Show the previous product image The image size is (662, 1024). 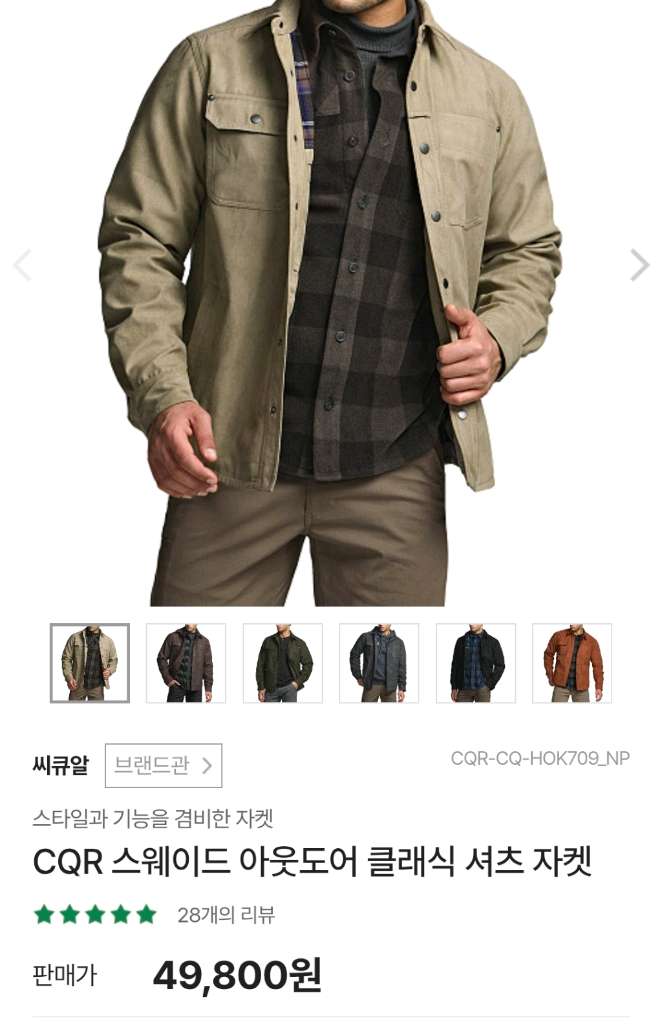[23, 265]
